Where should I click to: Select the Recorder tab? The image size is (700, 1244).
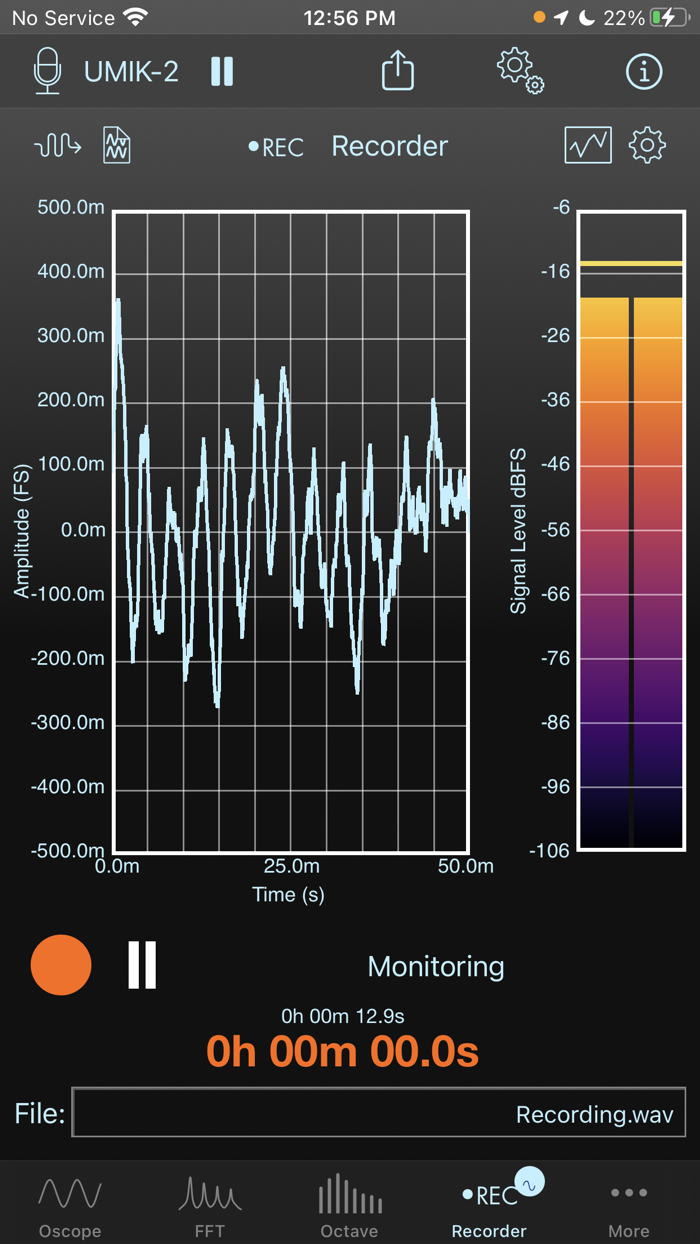coord(489,1205)
